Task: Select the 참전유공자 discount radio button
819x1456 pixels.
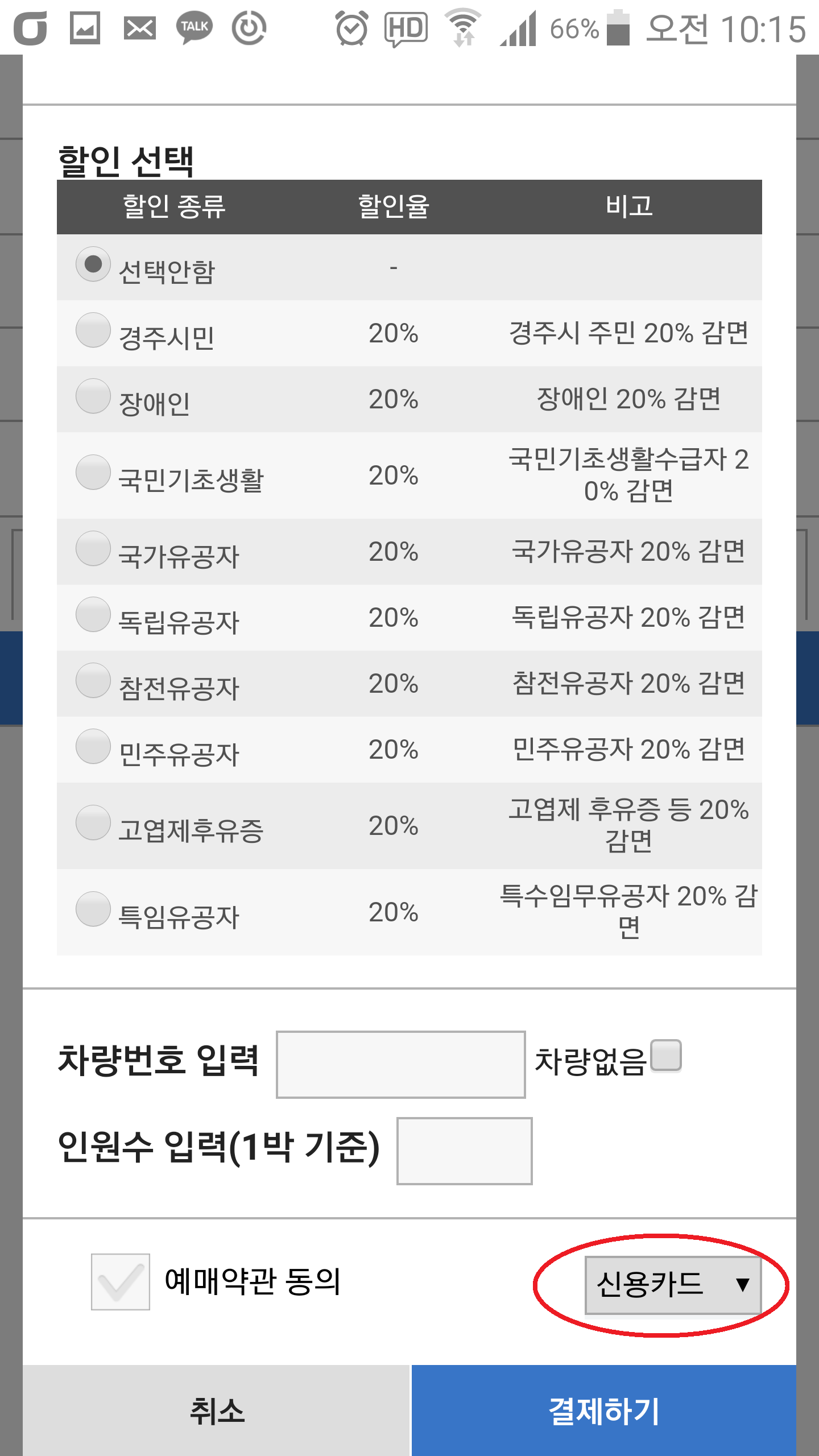Action: point(93,680)
